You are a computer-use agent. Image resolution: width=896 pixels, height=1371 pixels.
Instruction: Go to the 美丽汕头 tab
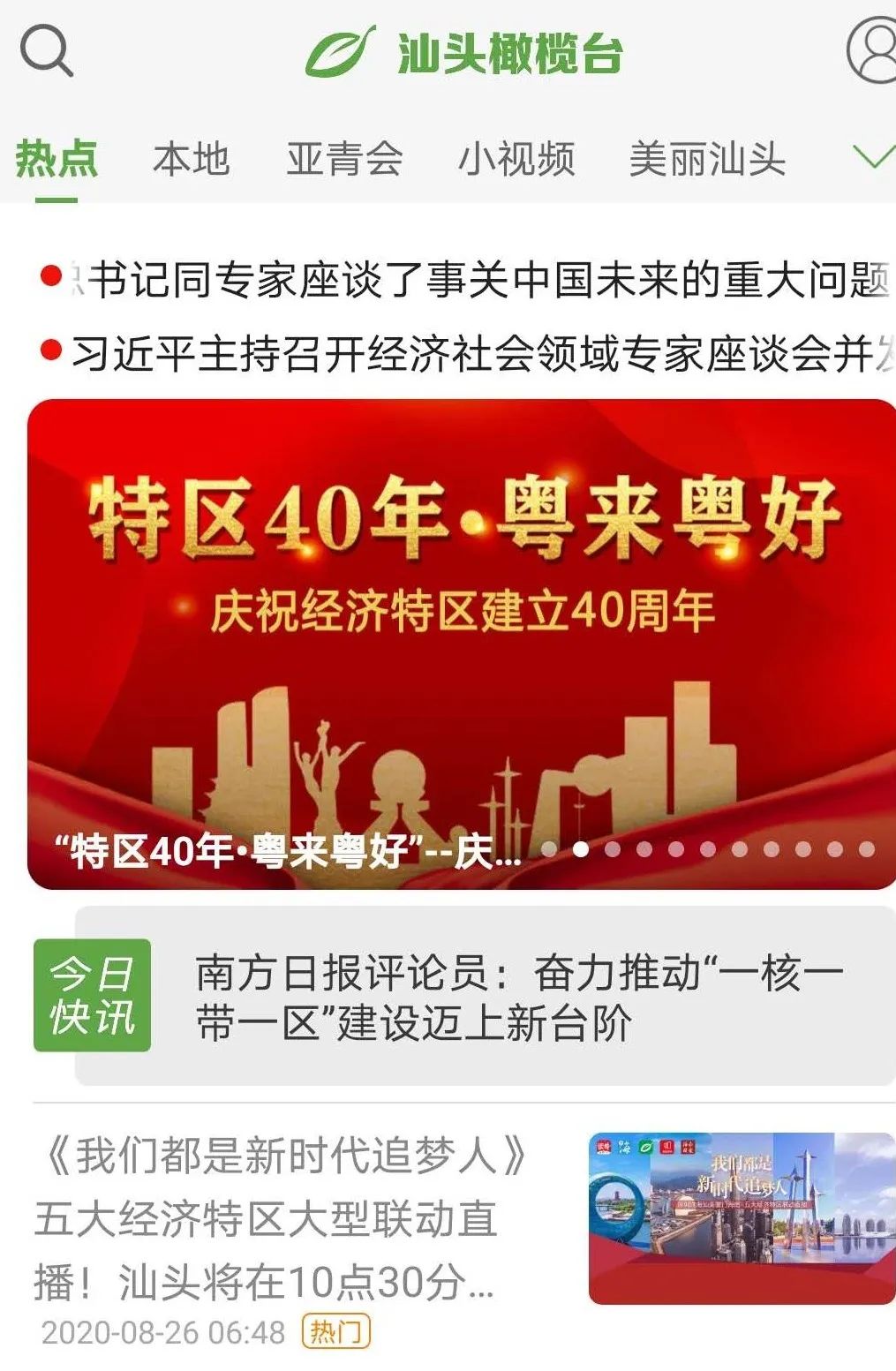707,159
